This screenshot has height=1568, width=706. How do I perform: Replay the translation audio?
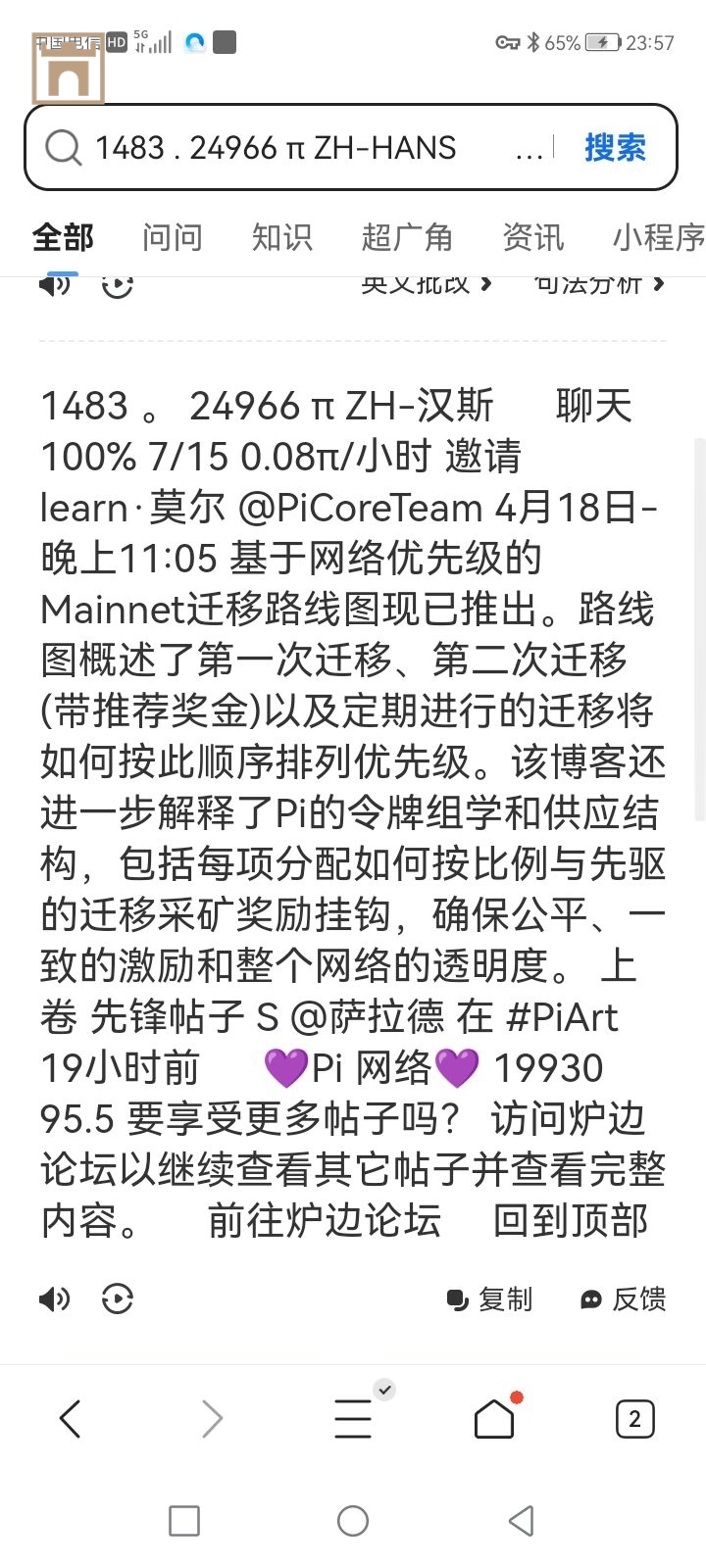(x=118, y=1299)
